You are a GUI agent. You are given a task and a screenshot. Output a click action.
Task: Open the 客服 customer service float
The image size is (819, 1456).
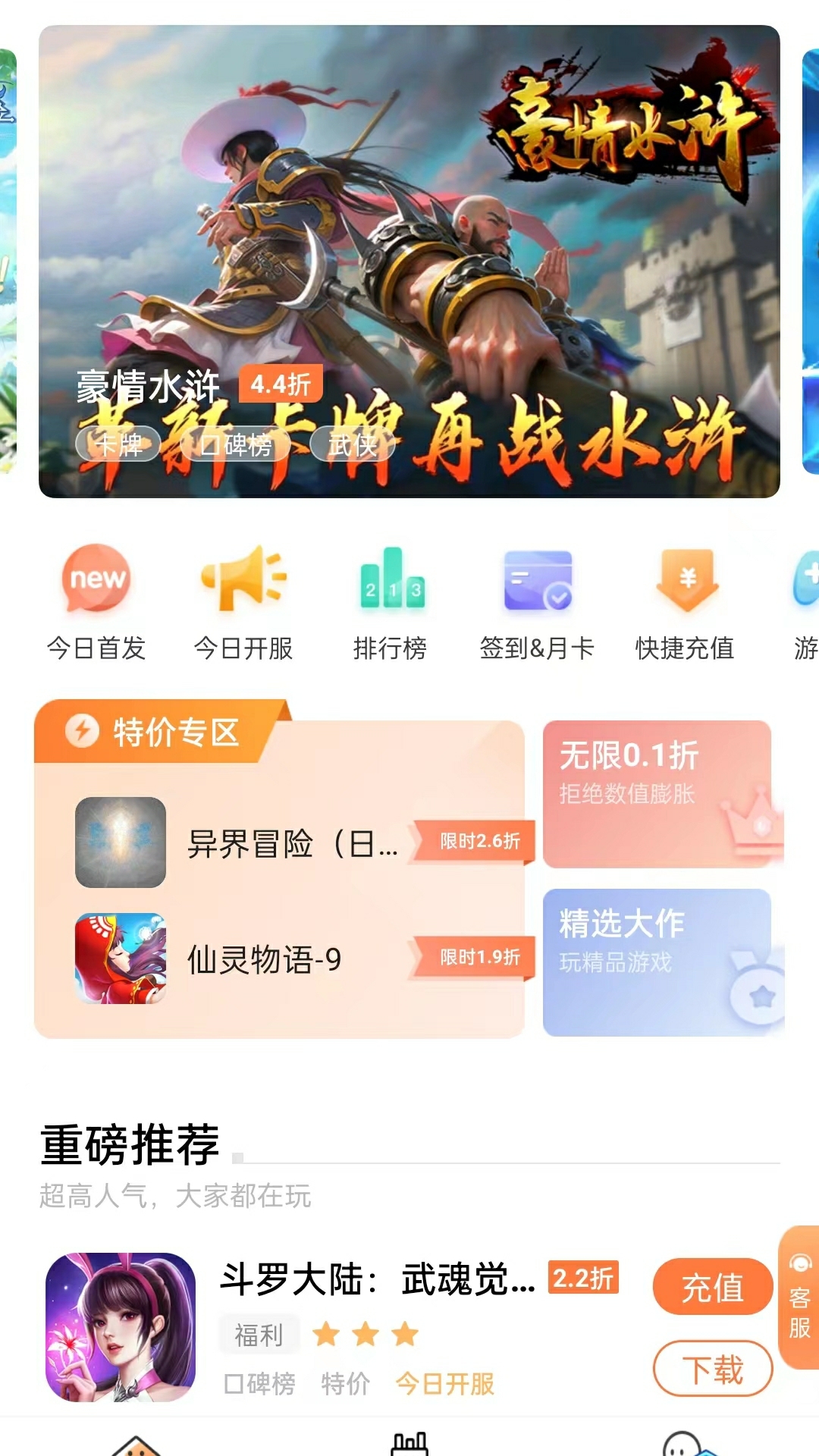799,1298
